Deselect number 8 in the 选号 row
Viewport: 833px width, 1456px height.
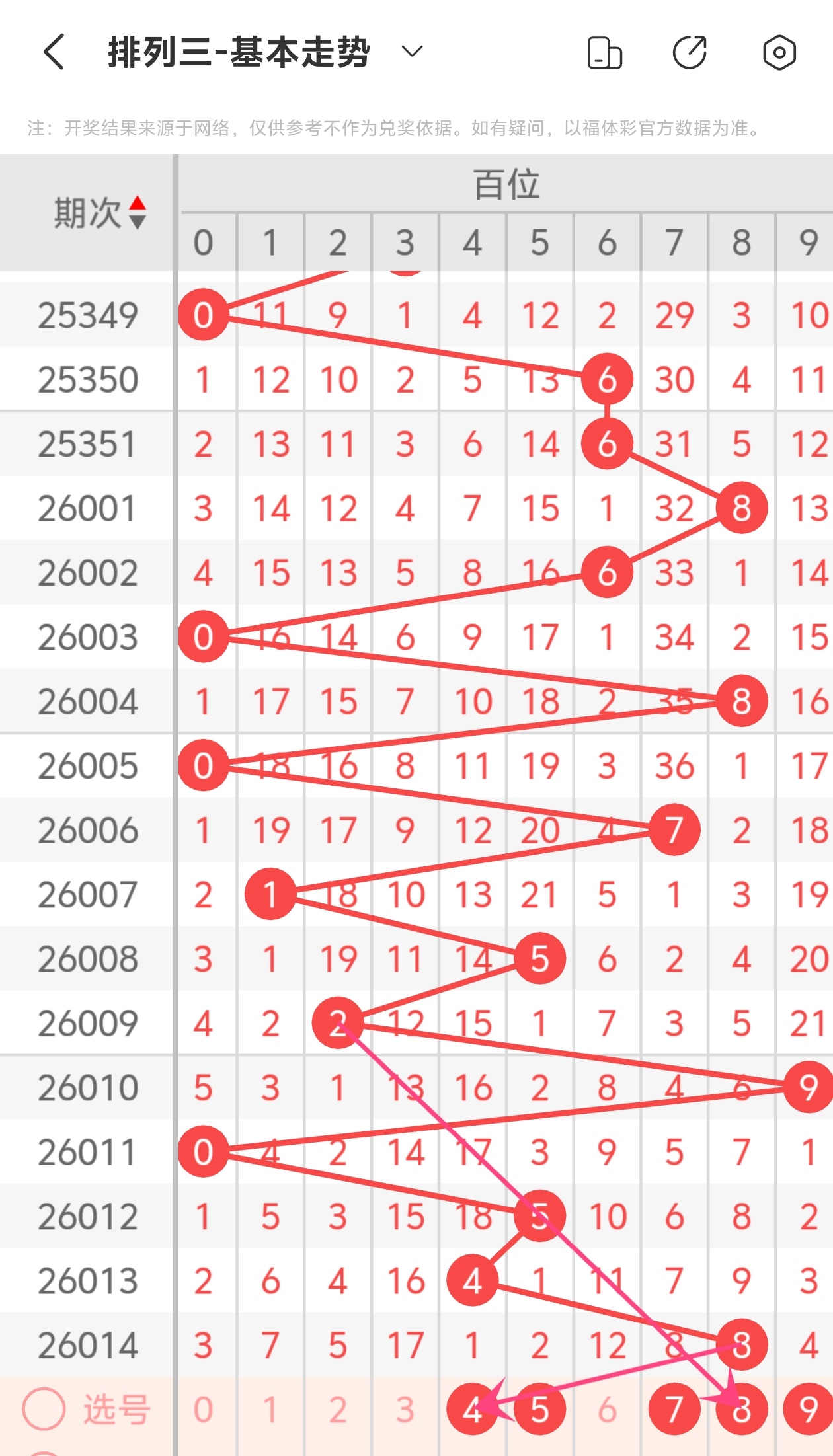(x=741, y=1410)
